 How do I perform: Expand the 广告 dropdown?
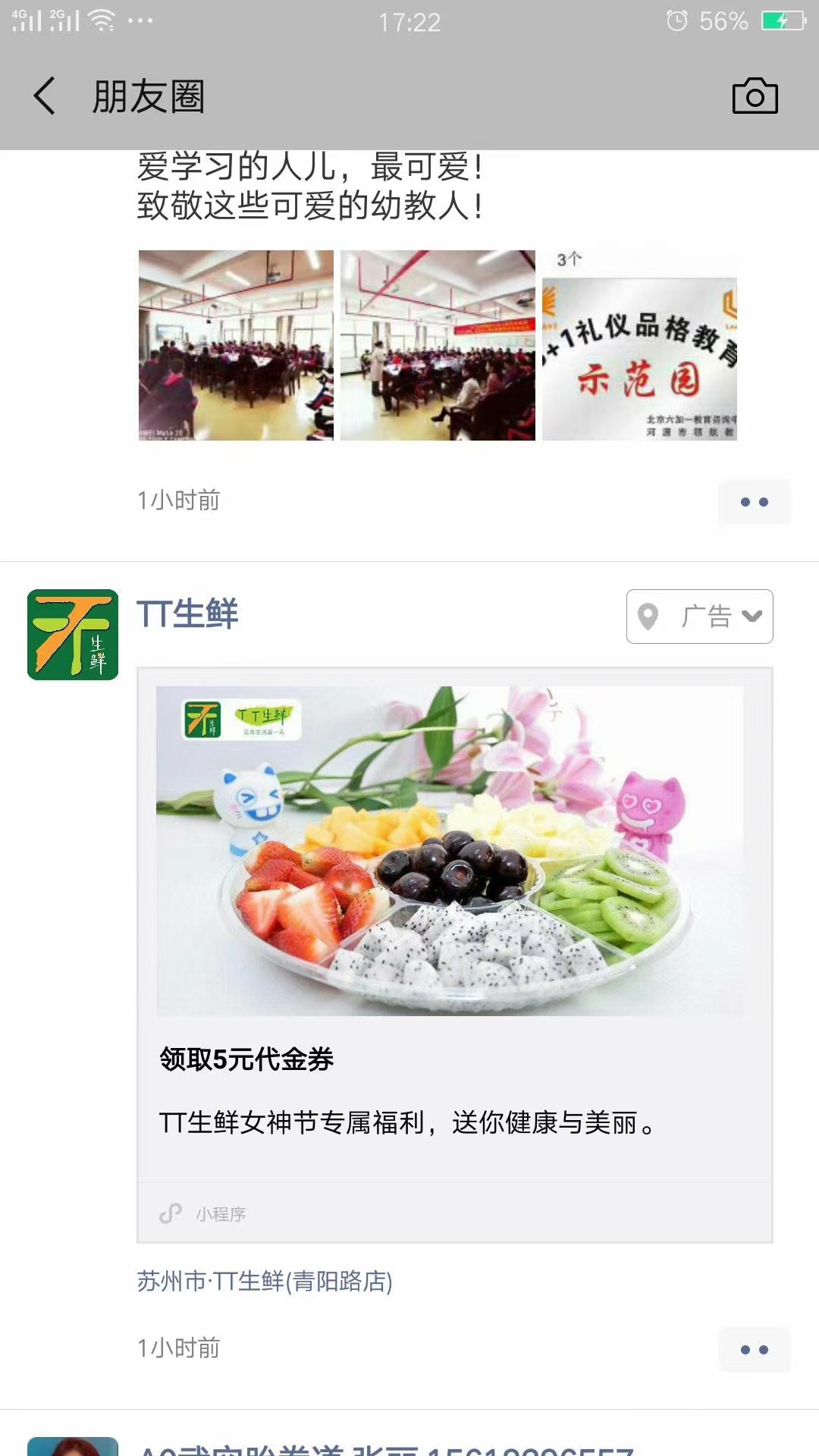pyautogui.click(x=699, y=617)
